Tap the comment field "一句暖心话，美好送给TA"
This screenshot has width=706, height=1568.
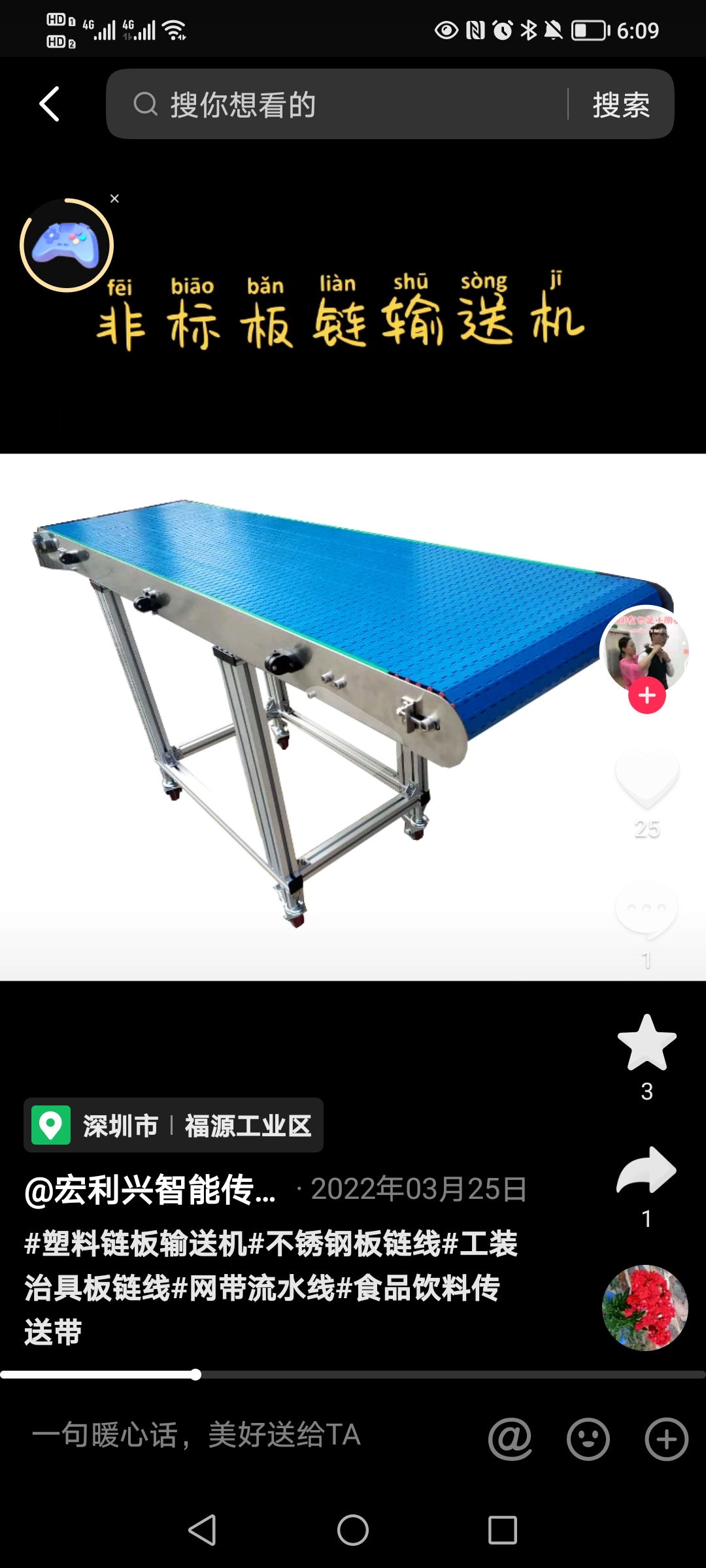pyautogui.click(x=196, y=1435)
